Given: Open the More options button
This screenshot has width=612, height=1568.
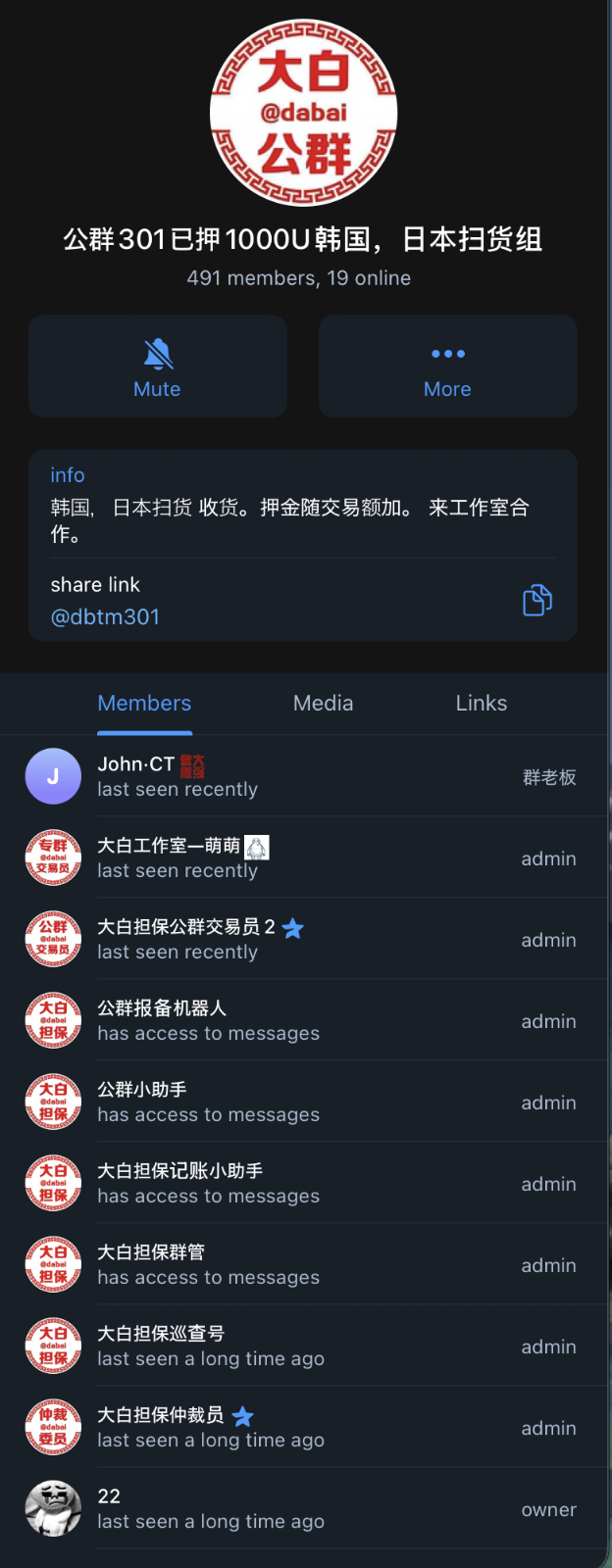Looking at the screenshot, I should (447, 367).
